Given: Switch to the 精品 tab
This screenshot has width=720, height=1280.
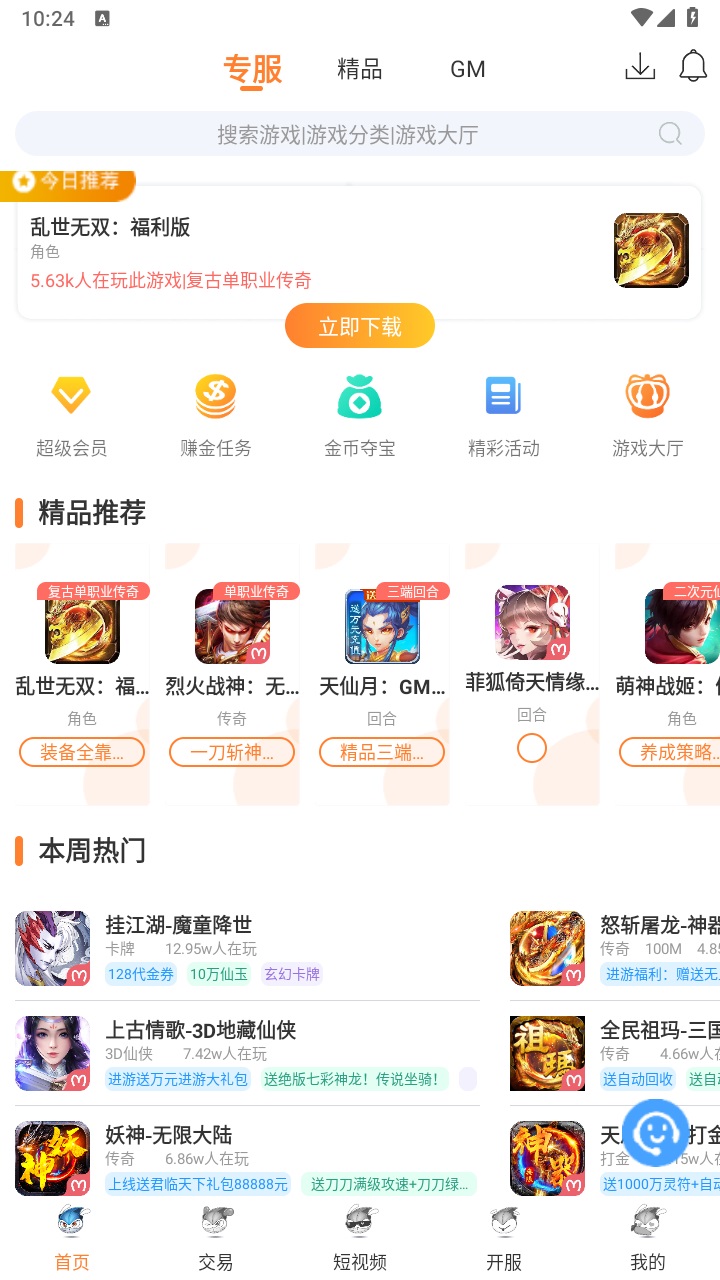Looking at the screenshot, I should click(360, 68).
